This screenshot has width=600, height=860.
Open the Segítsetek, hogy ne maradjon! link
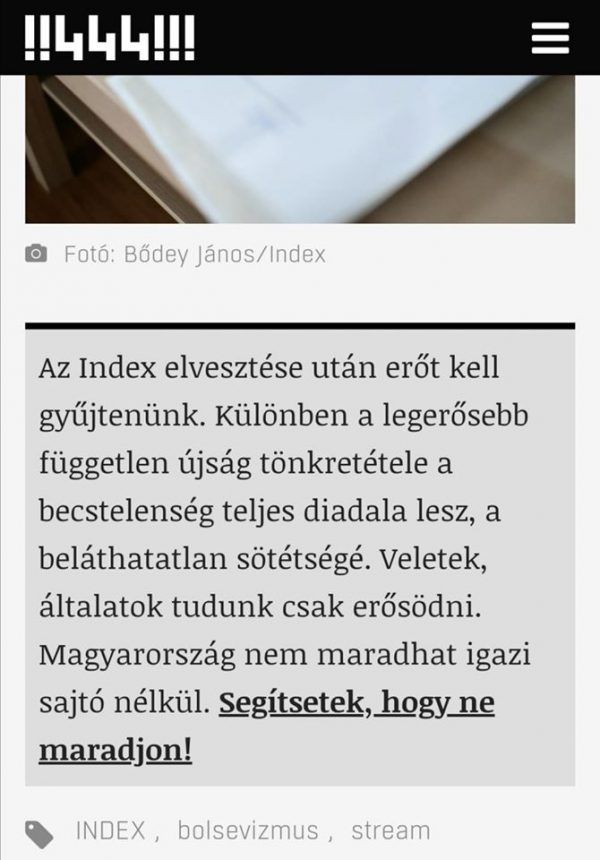click(x=357, y=704)
